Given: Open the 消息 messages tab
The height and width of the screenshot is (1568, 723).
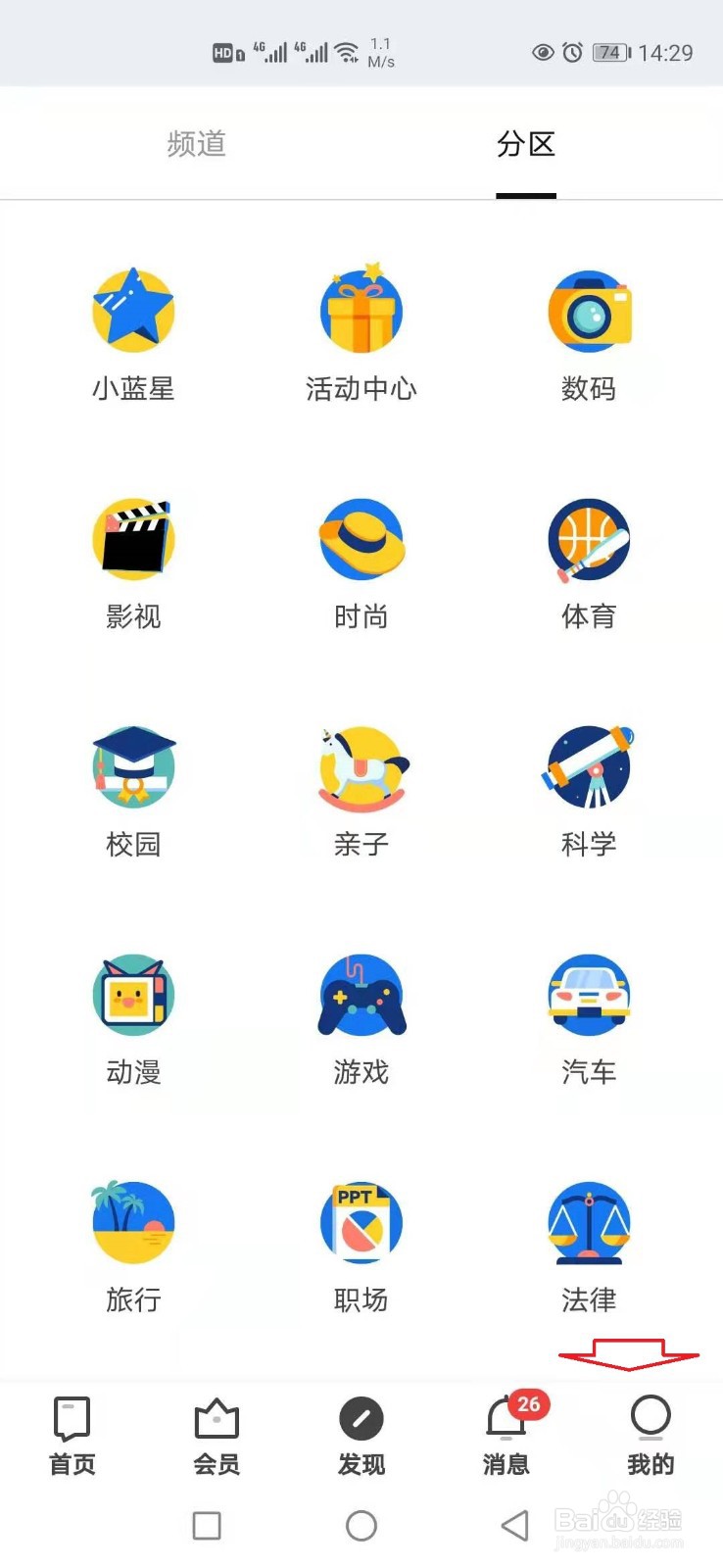Looking at the screenshot, I should [x=506, y=1436].
